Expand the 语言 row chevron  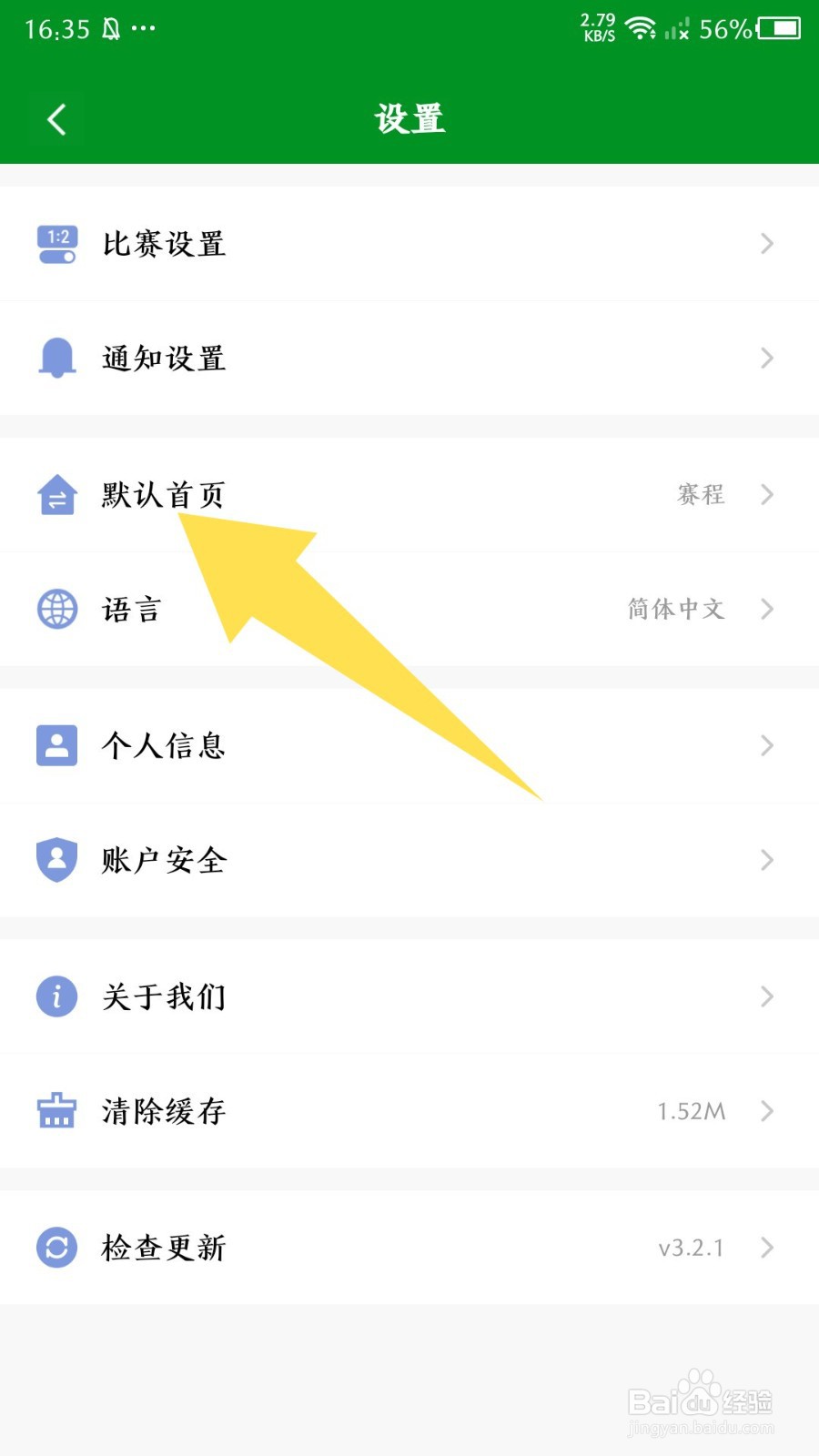[767, 610]
